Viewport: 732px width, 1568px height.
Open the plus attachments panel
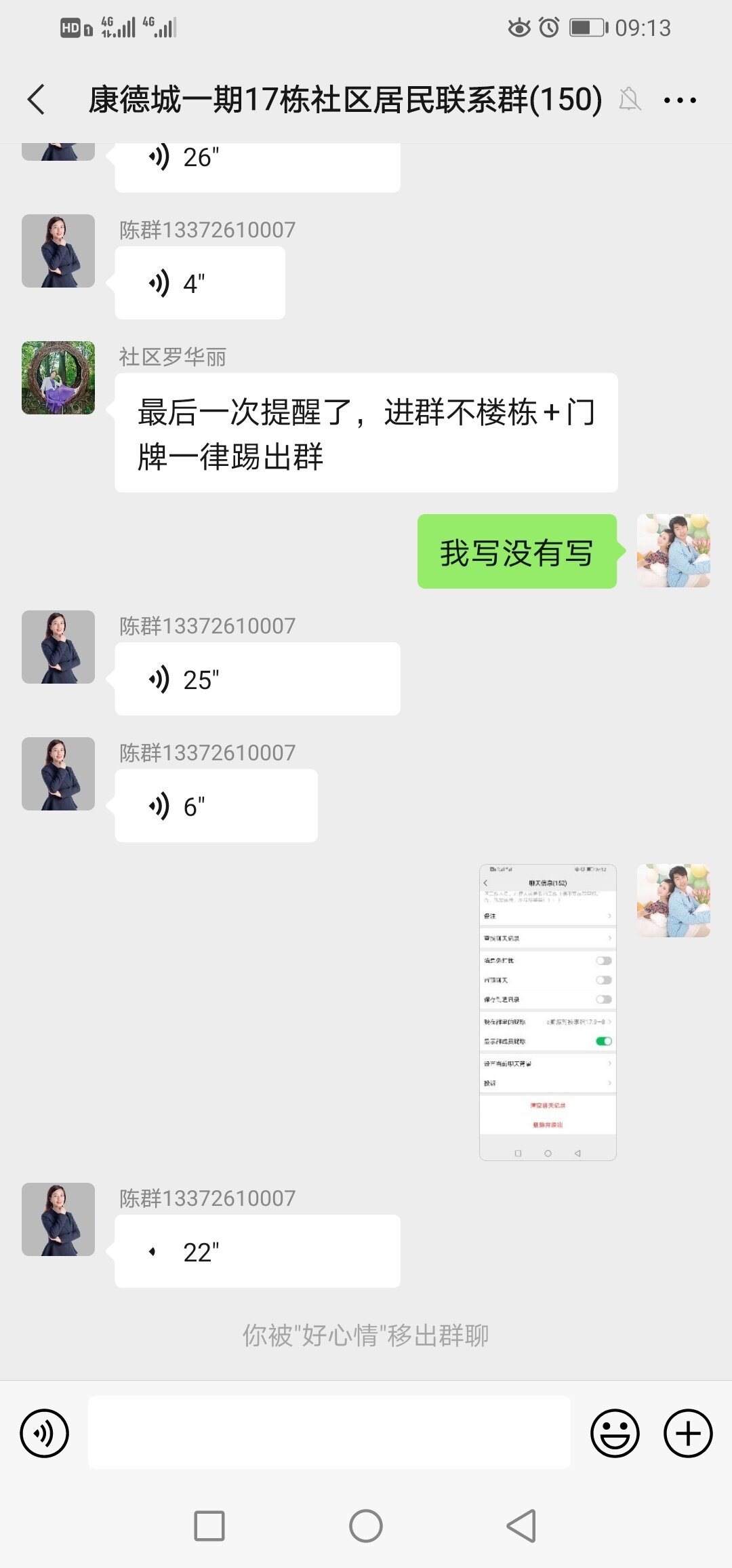(x=688, y=1433)
